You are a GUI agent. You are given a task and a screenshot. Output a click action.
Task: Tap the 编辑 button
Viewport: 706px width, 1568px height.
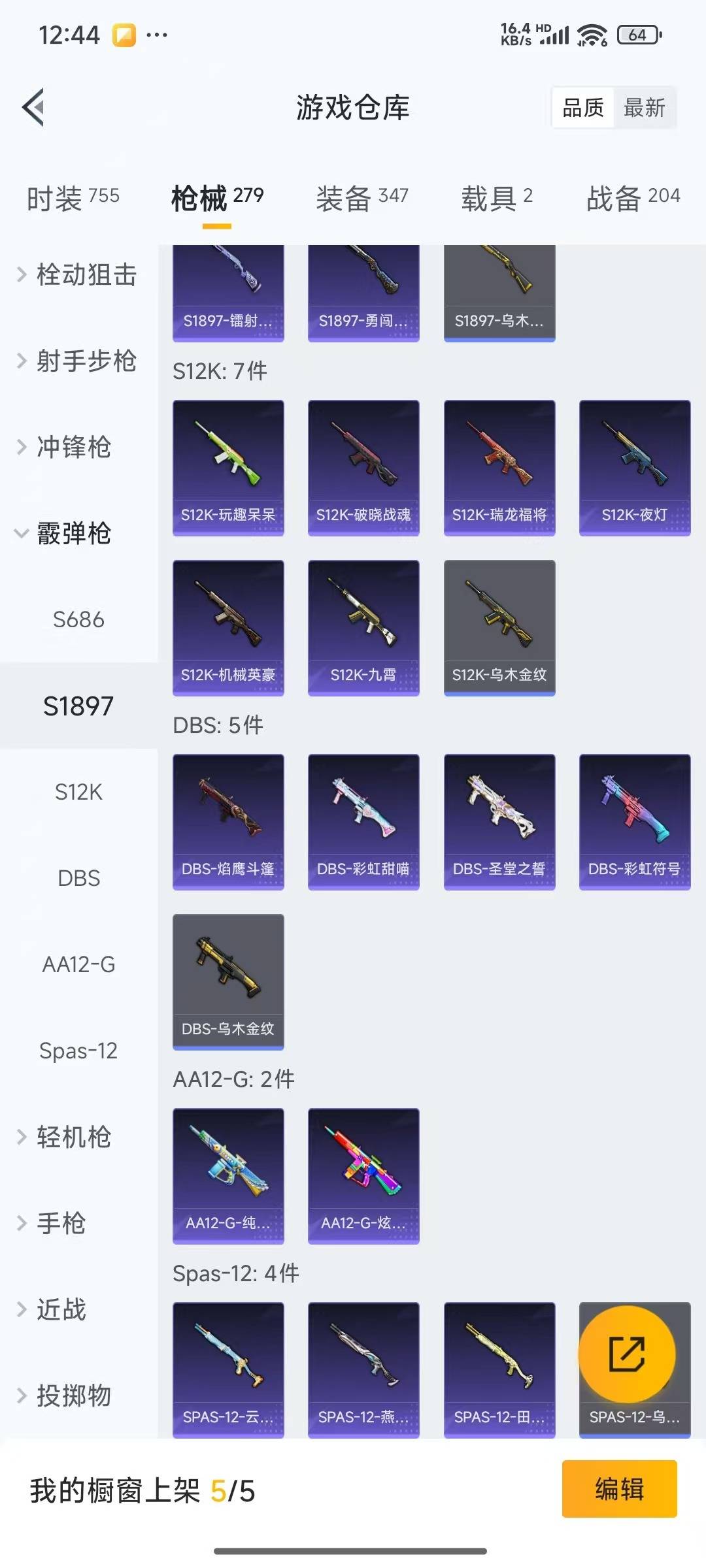coord(619,1489)
